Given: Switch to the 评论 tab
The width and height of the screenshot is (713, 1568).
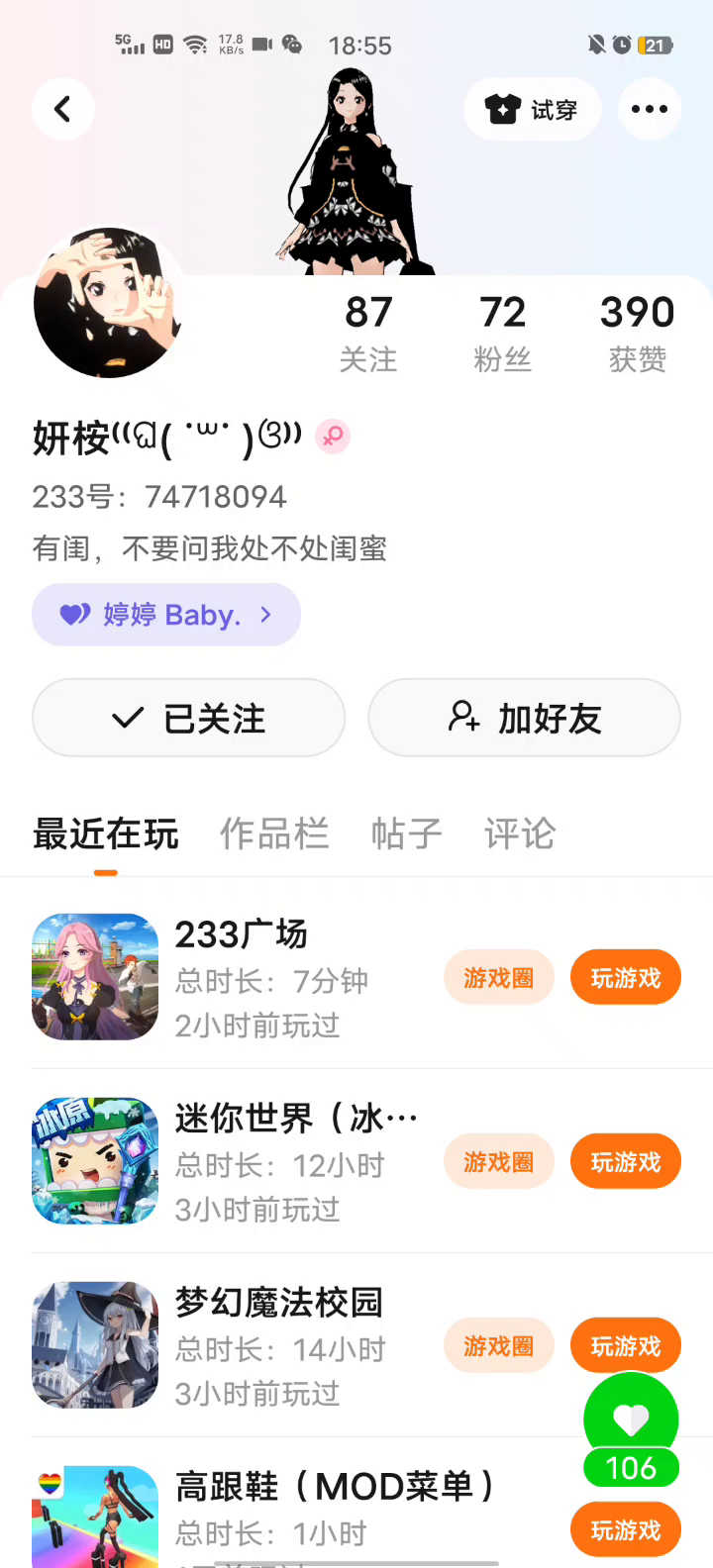Looking at the screenshot, I should (x=520, y=833).
